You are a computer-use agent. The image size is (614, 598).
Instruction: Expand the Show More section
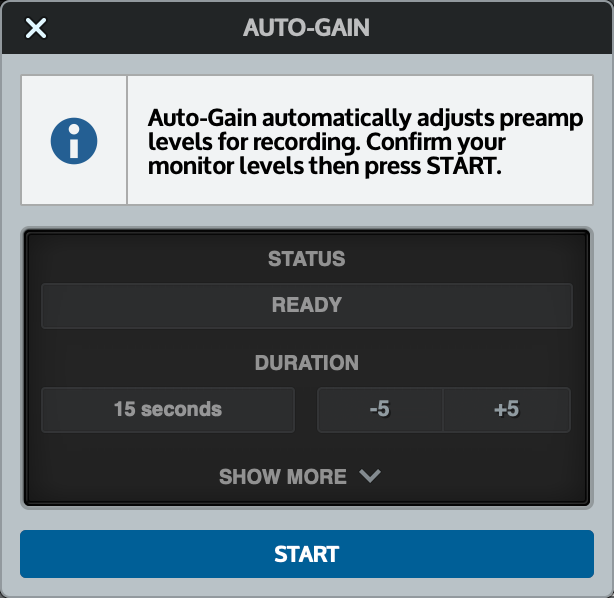[300, 477]
